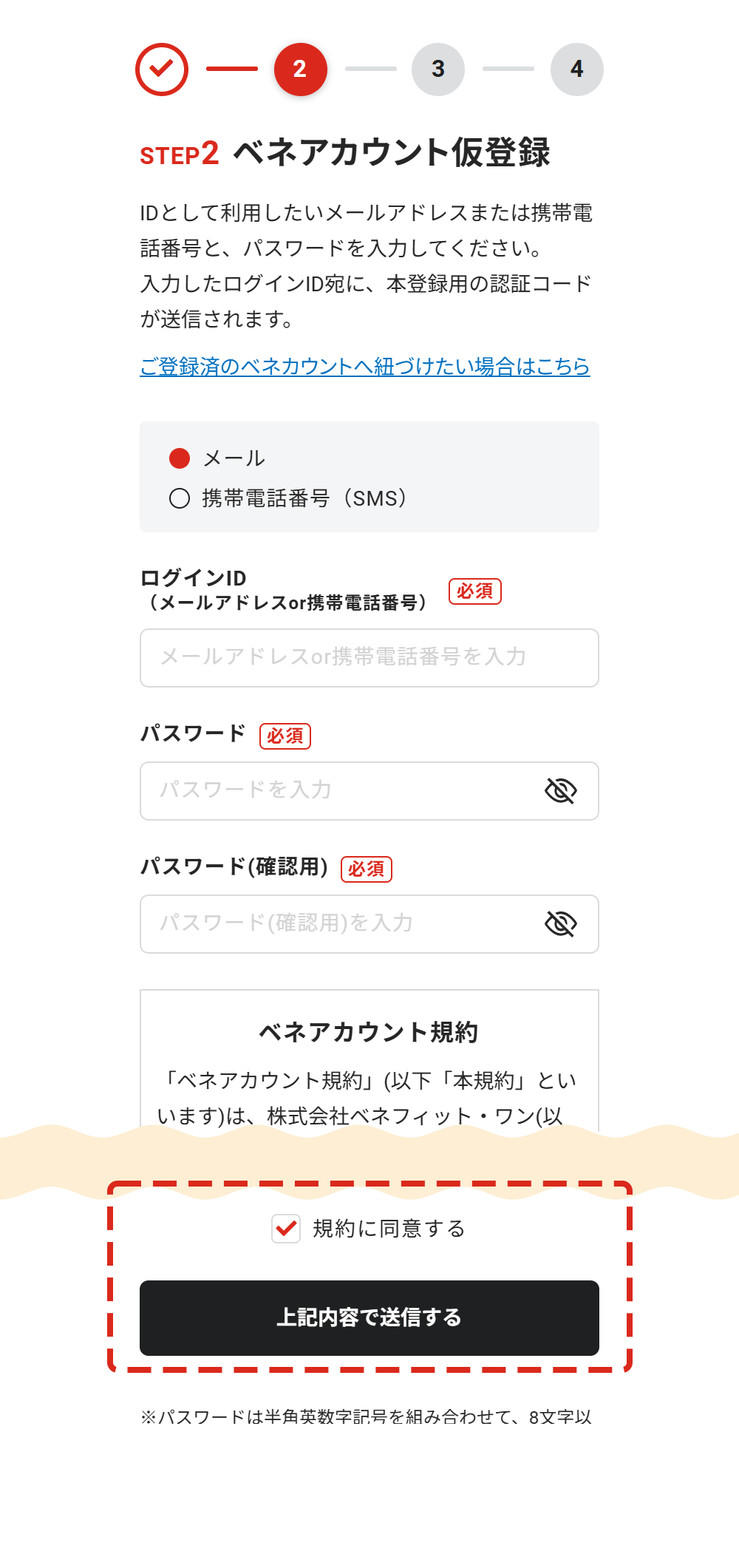The image size is (739, 1568).
Task: Focus the ログインID input field
Action: [x=369, y=658]
